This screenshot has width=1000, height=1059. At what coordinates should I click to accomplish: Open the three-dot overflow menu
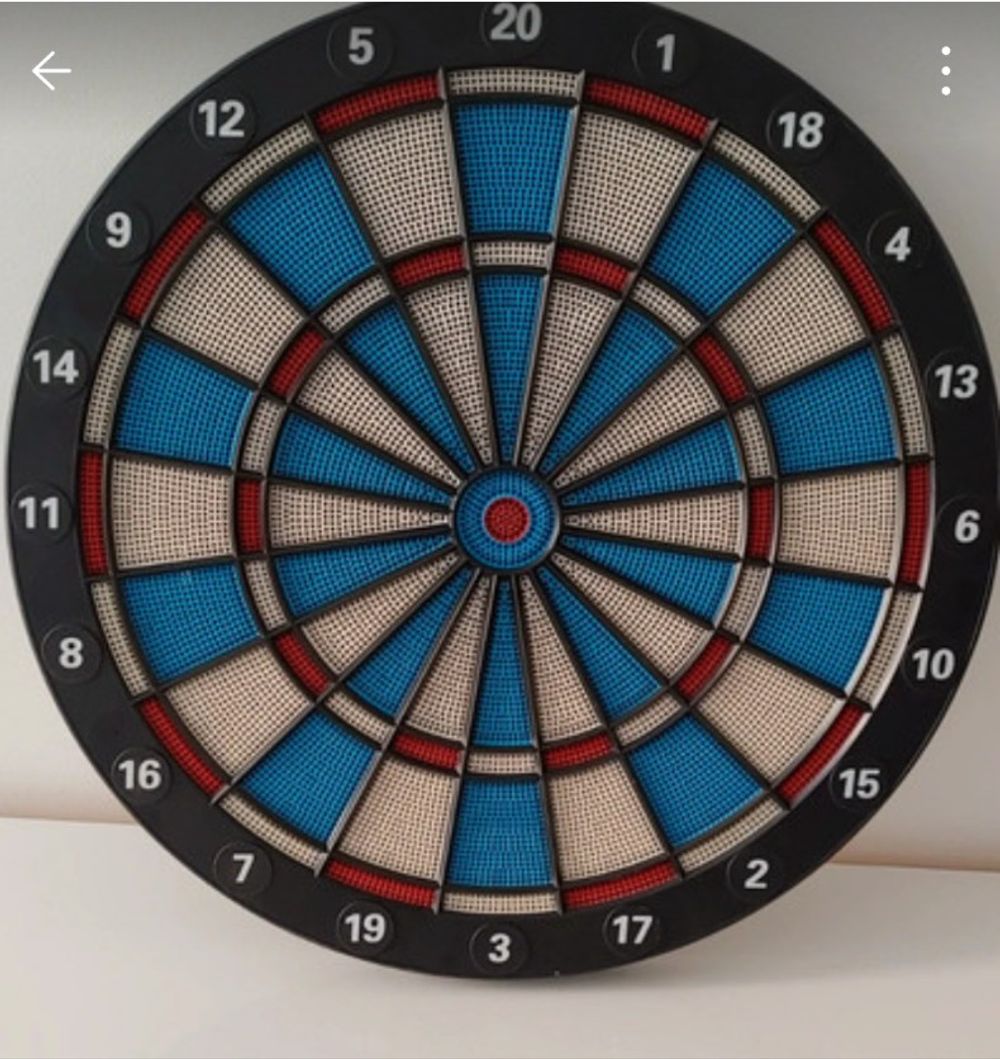pos(945,71)
